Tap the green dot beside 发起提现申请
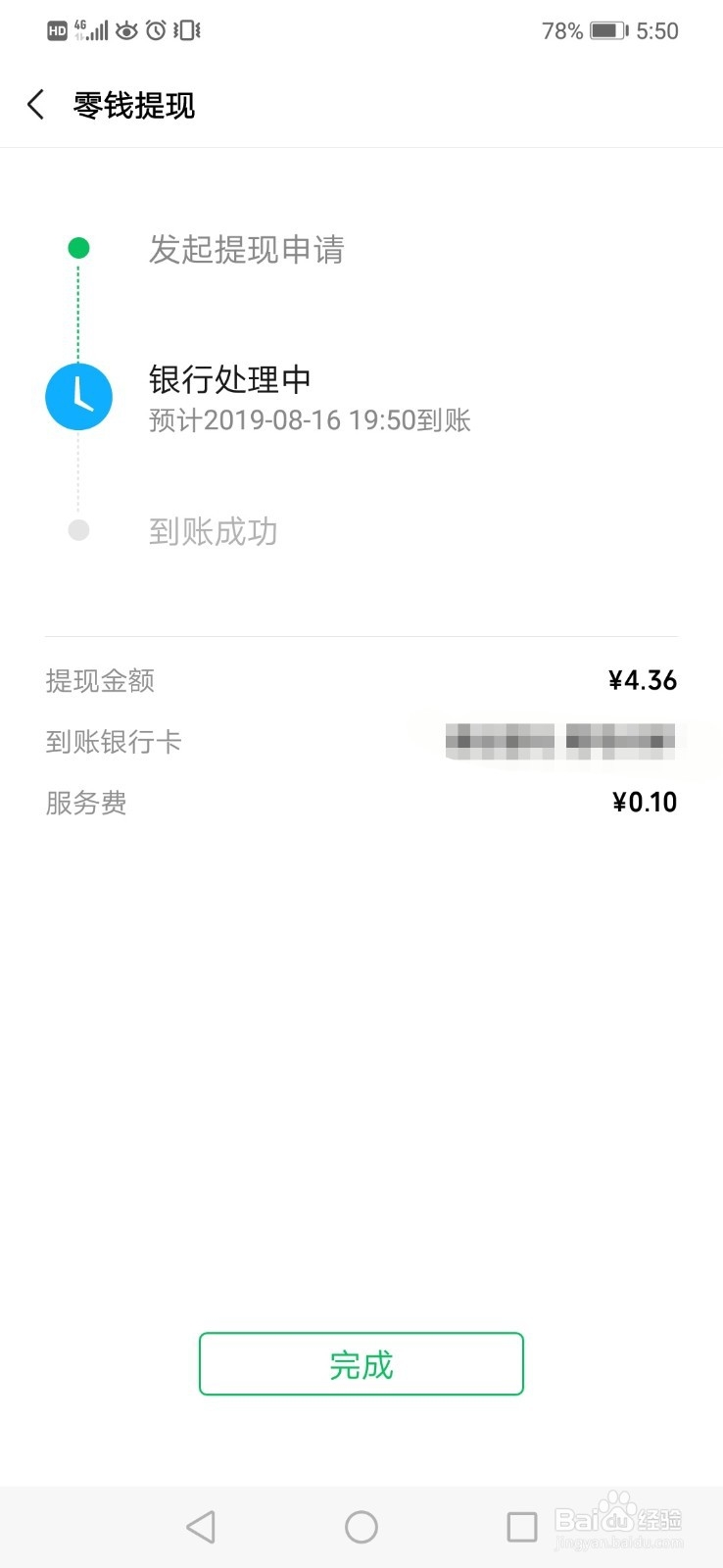The height and width of the screenshot is (1568, 723). [x=78, y=248]
